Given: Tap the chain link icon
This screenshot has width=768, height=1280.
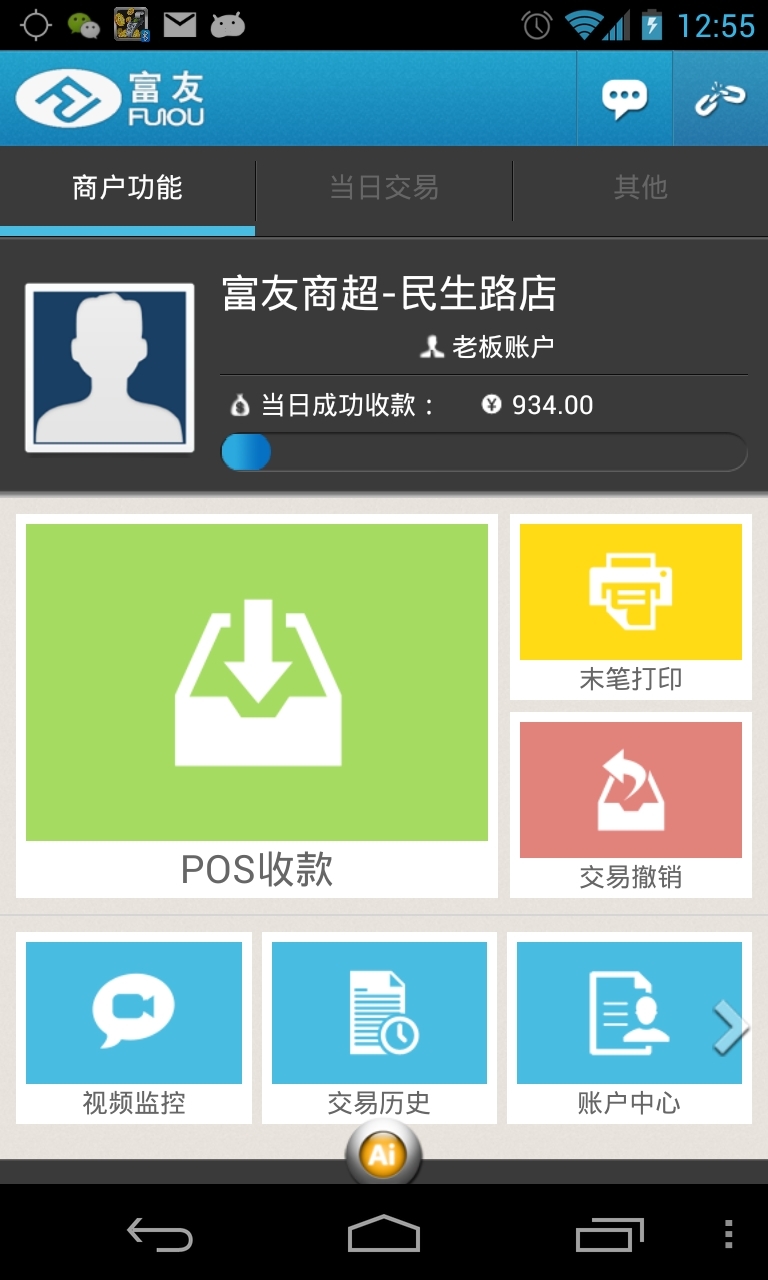Looking at the screenshot, I should pyautogui.click(x=720, y=99).
